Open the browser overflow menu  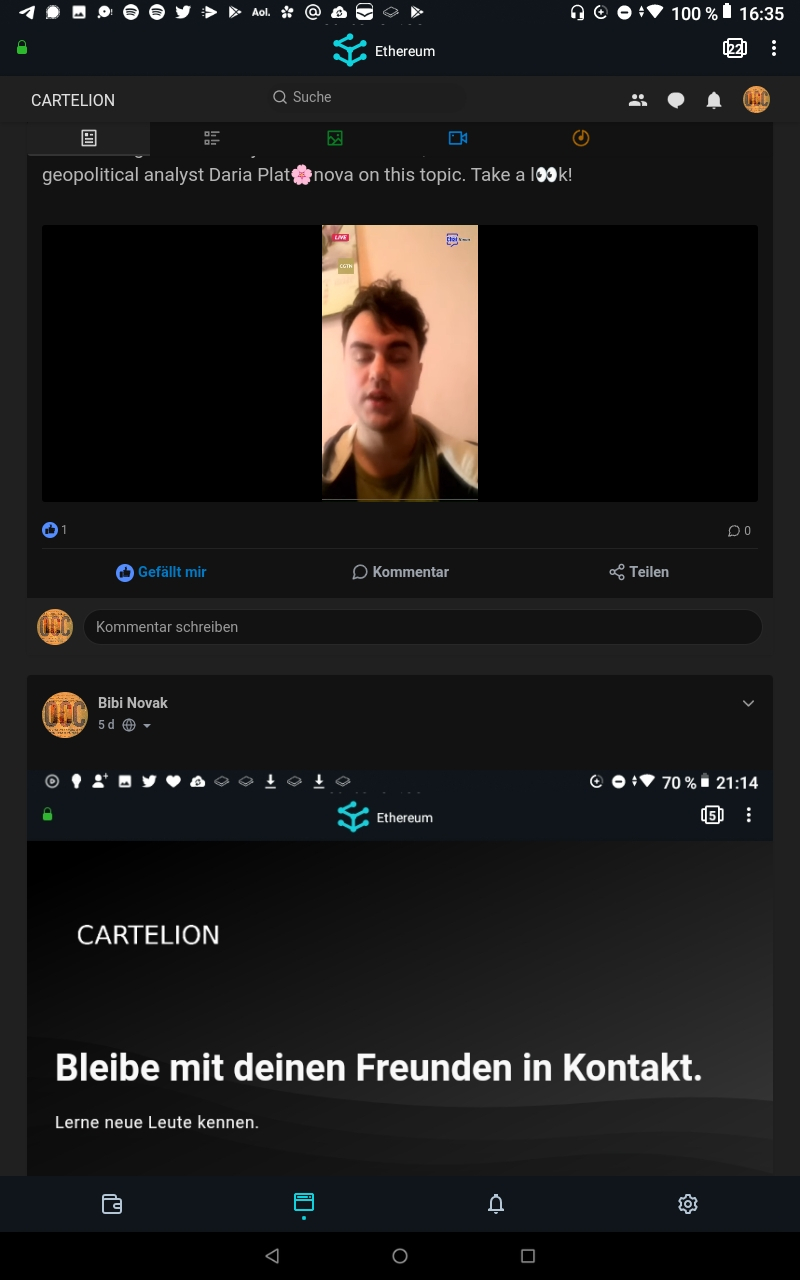point(774,48)
